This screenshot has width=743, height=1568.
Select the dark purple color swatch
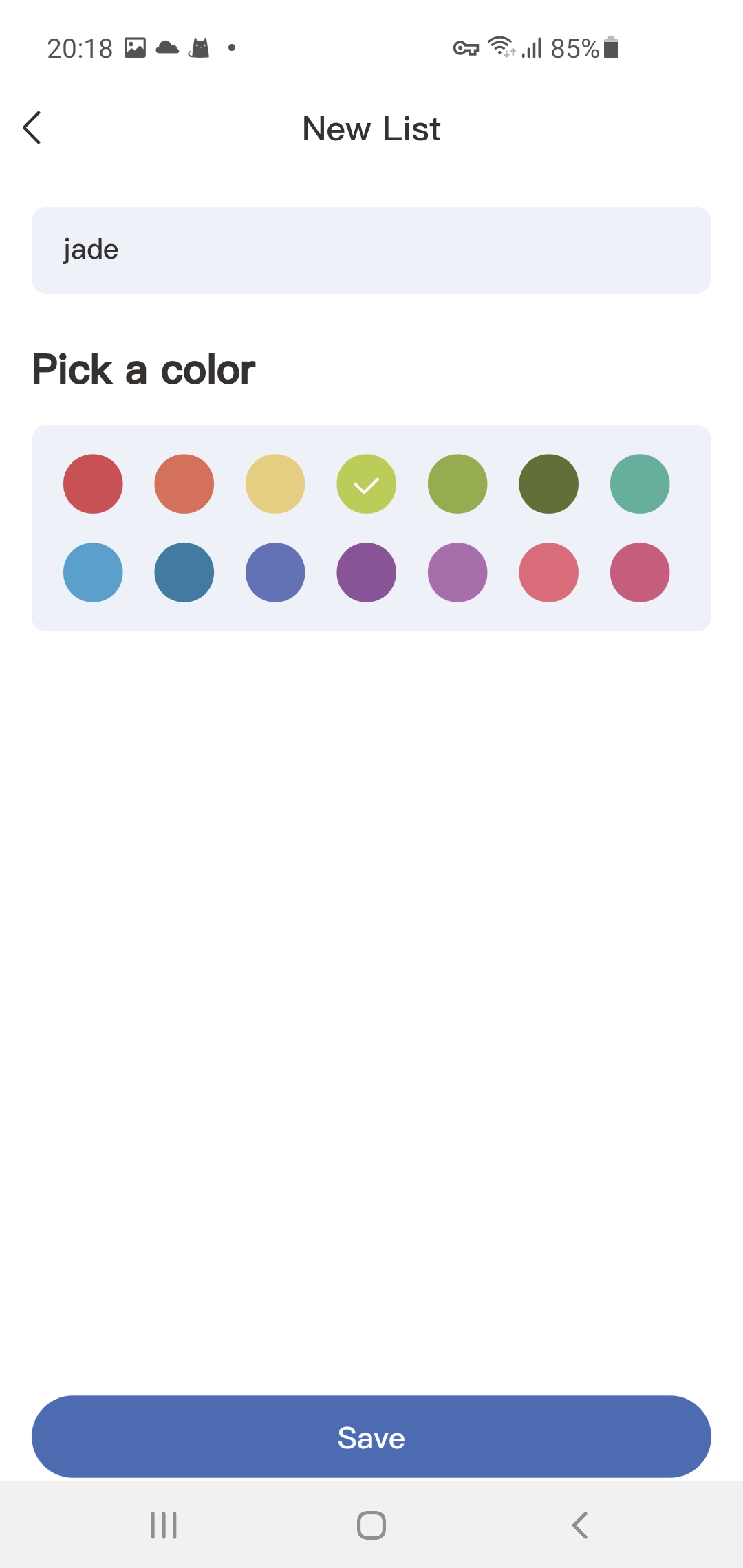tap(367, 573)
